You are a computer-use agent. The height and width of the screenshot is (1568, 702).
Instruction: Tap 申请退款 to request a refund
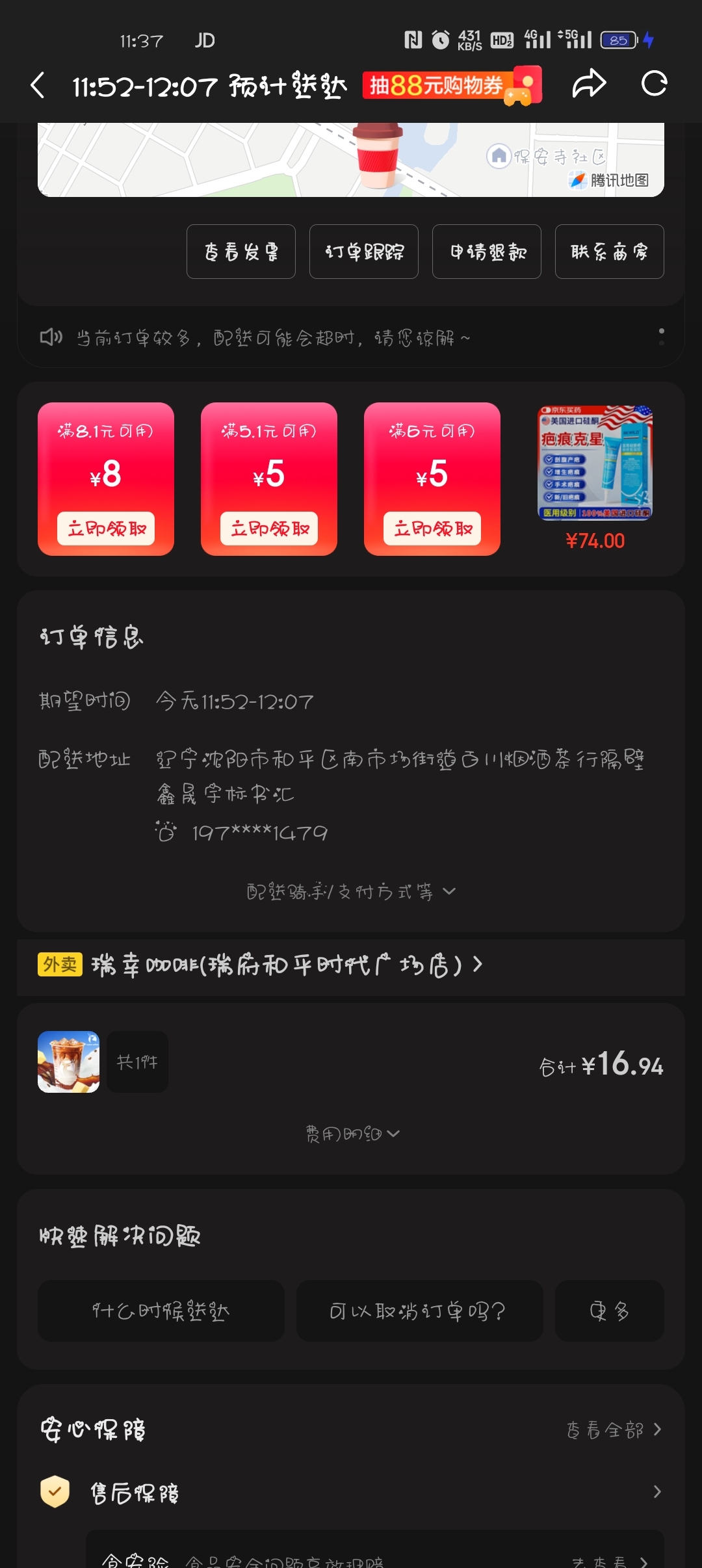[x=487, y=252]
